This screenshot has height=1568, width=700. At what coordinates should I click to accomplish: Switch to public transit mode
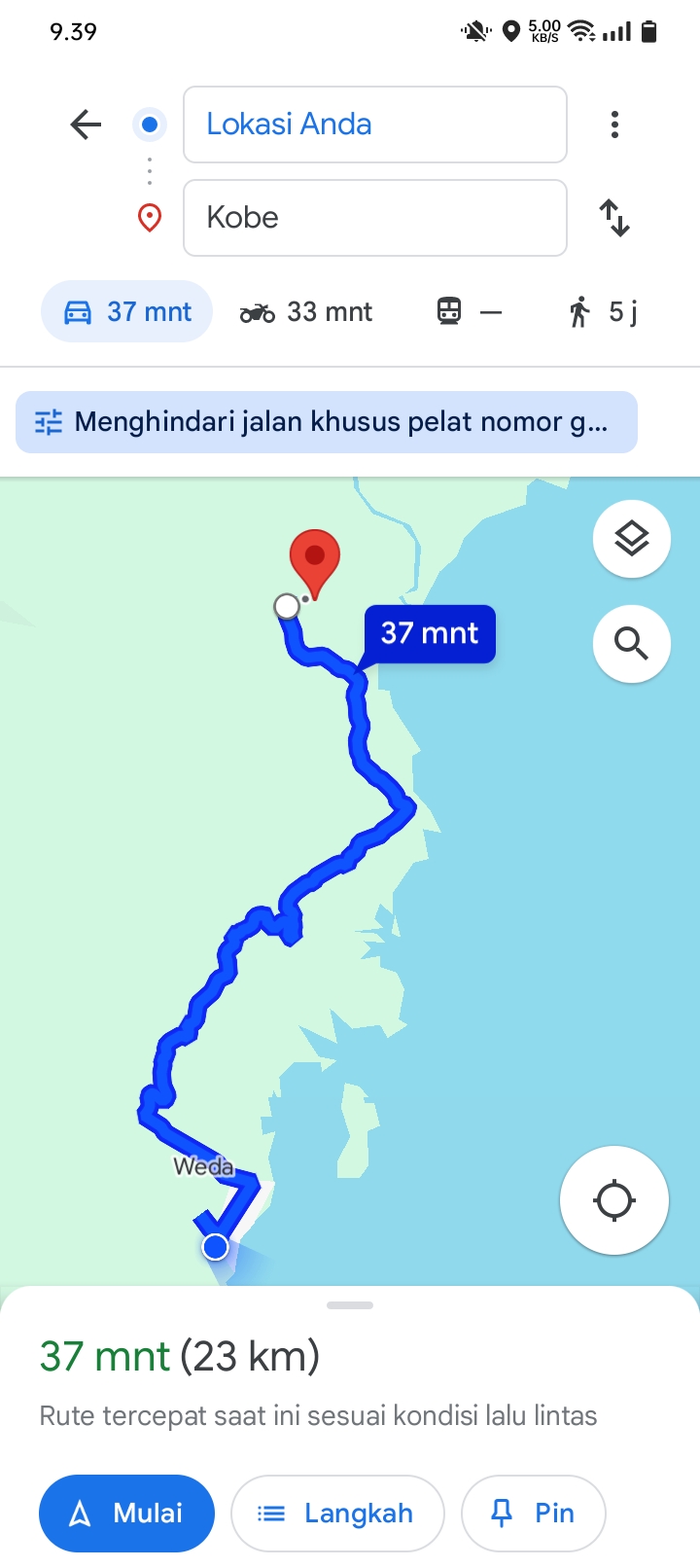click(x=470, y=312)
